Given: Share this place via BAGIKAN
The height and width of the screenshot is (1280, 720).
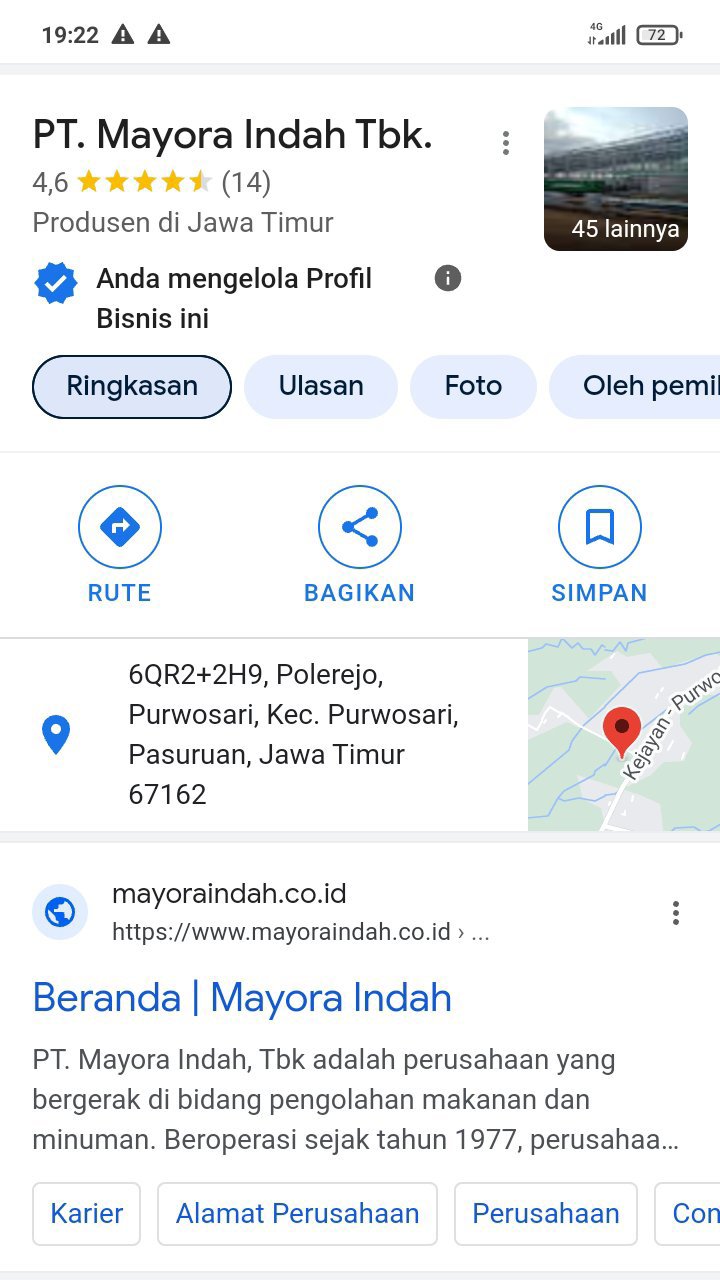Looking at the screenshot, I should click(359, 545).
